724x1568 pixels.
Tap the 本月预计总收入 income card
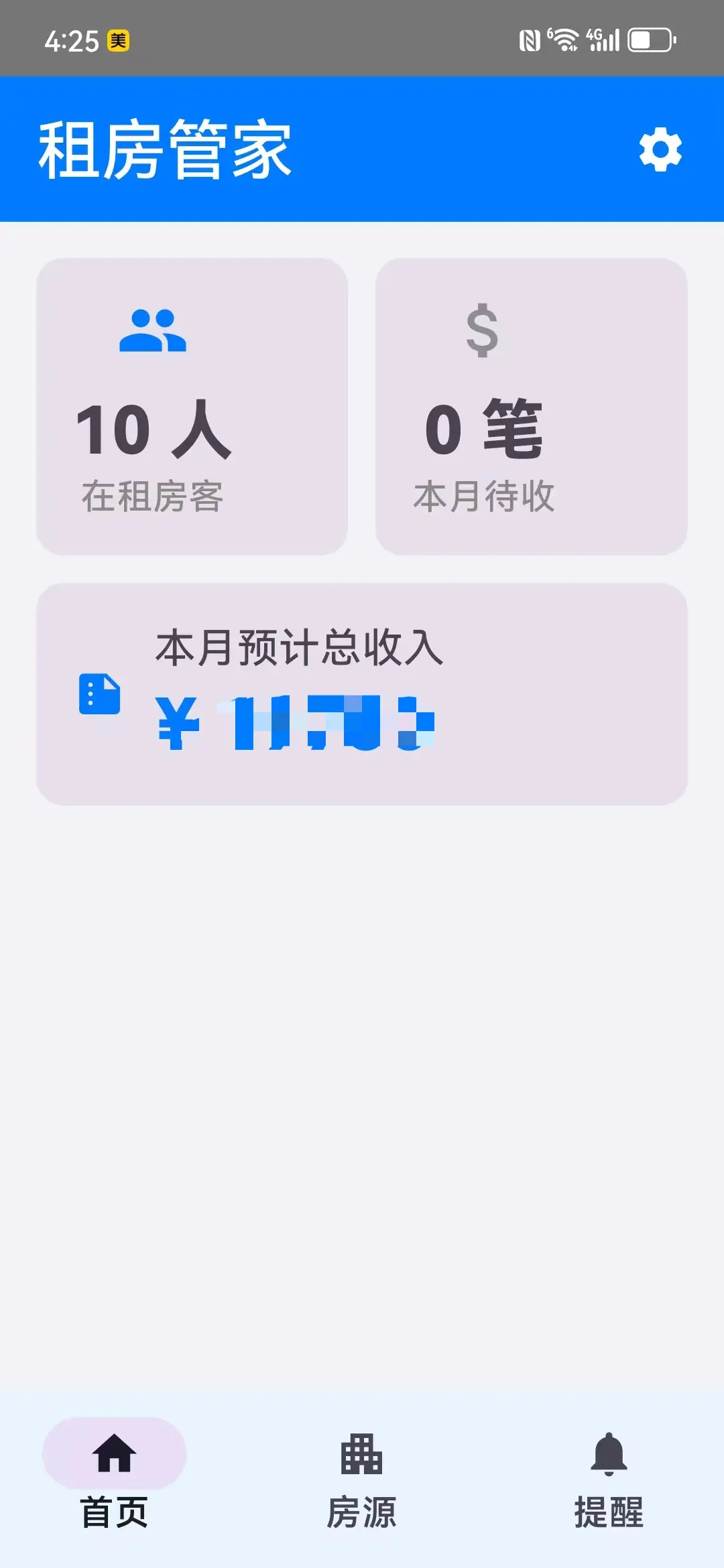[362, 694]
